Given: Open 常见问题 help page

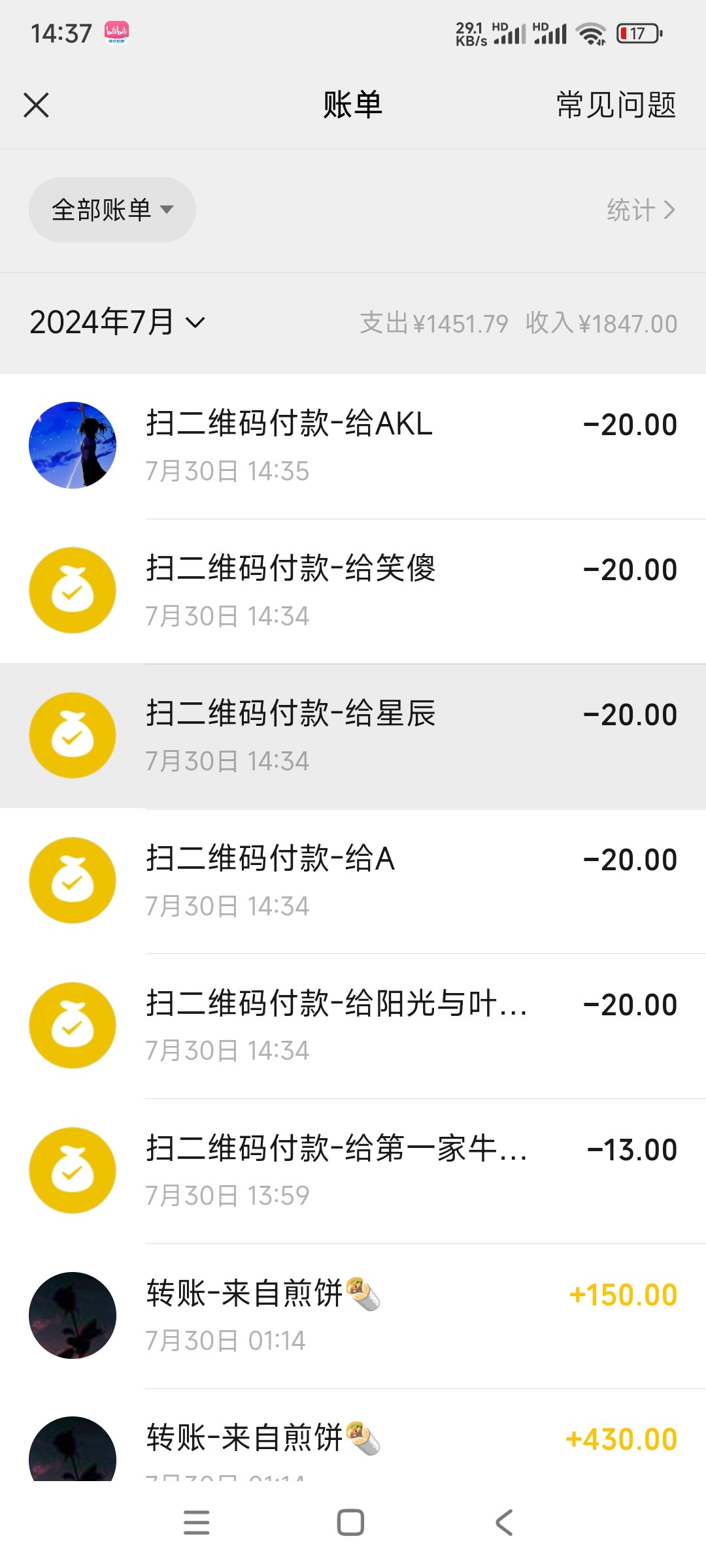Looking at the screenshot, I should 616,105.
